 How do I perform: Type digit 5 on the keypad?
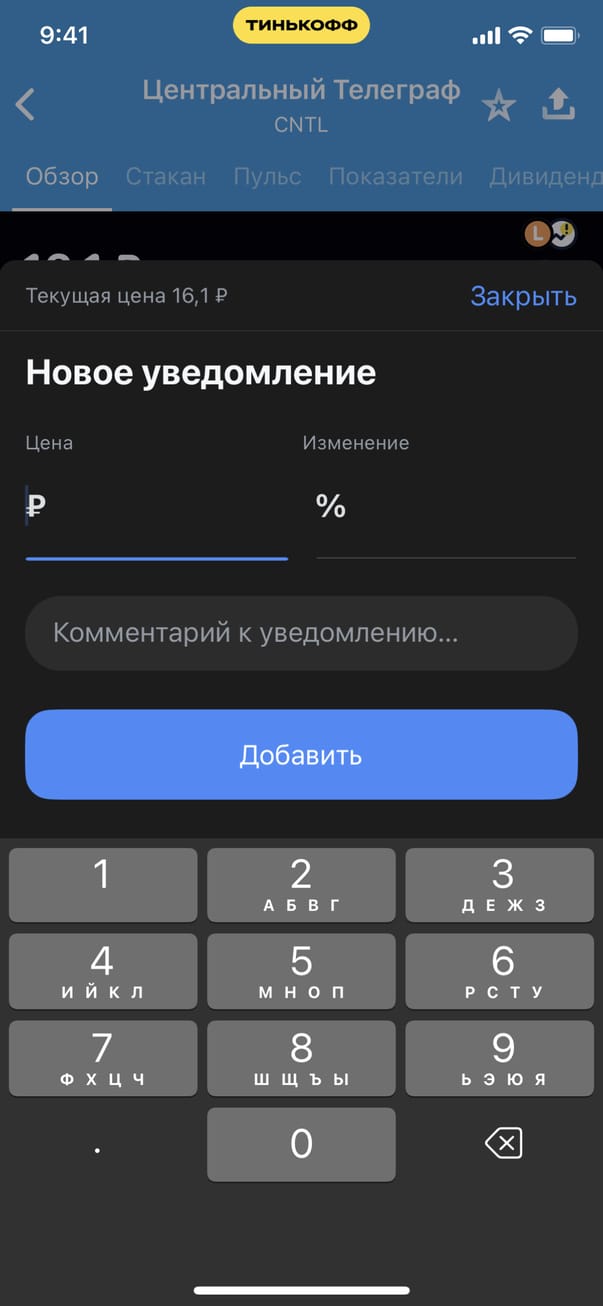(x=301, y=971)
